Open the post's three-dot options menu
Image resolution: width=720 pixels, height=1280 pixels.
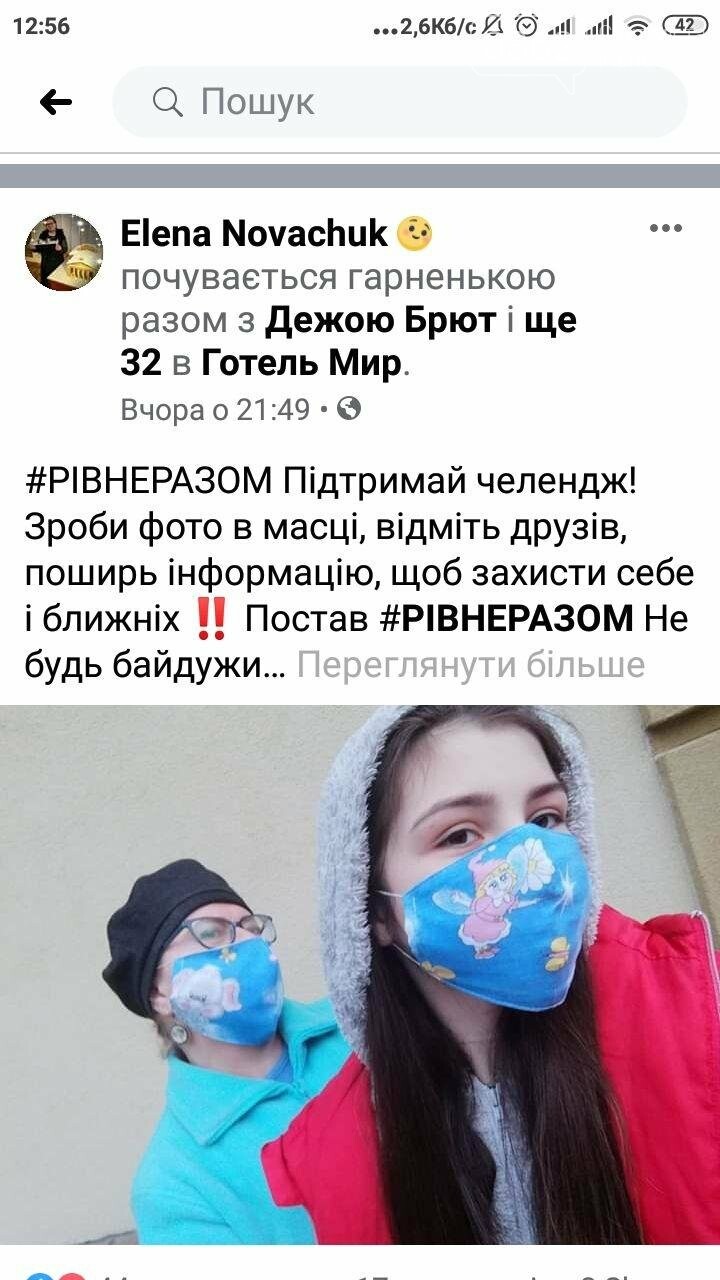tap(665, 229)
